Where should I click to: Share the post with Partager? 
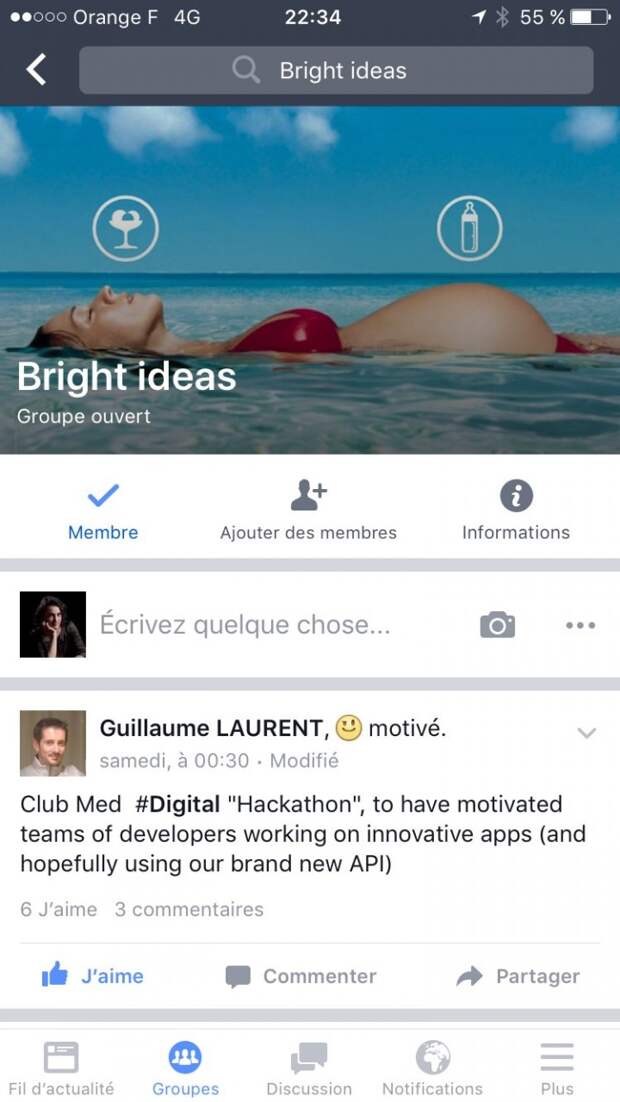pos(518,976)
